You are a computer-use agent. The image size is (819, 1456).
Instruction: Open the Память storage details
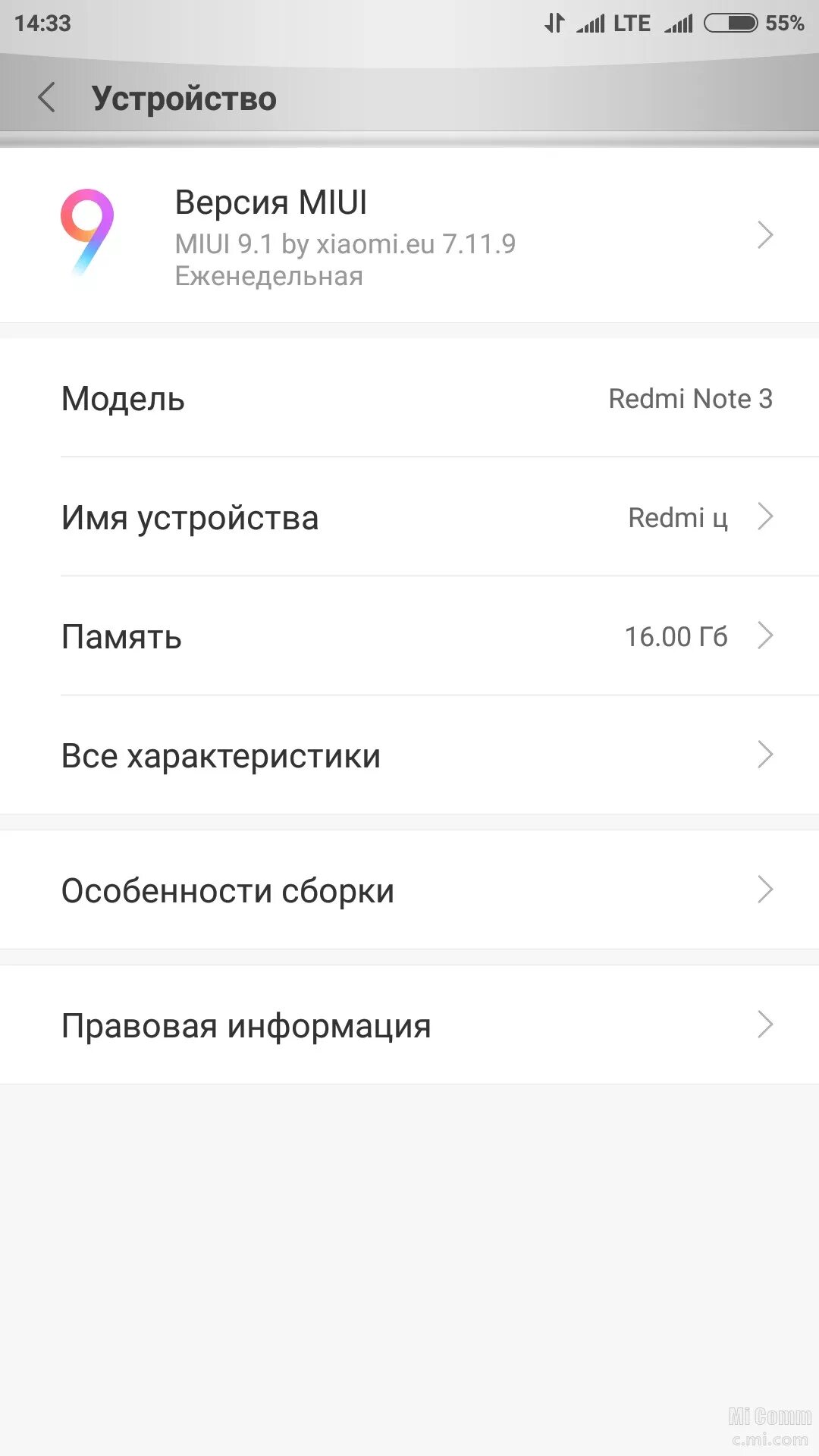coord(409,636)
